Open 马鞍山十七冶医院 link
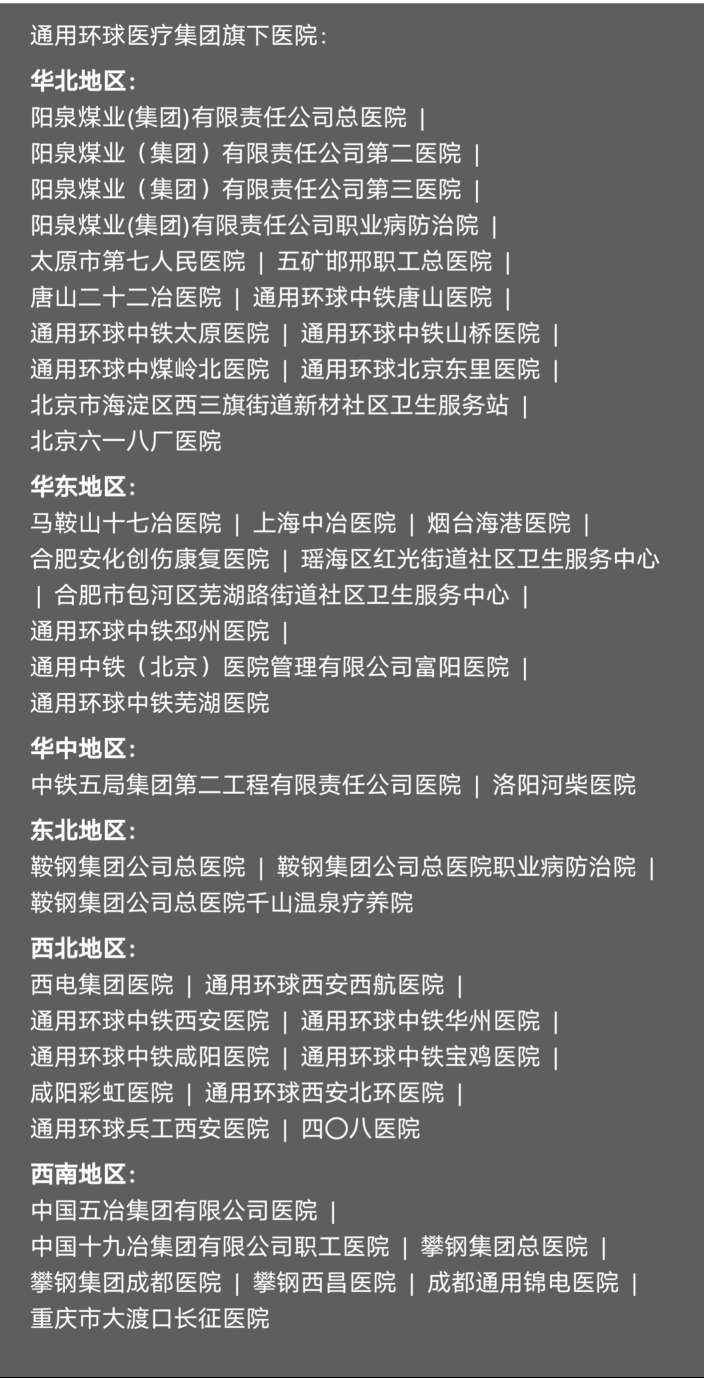Screen dimensions: 704x1378 point(126,523)
